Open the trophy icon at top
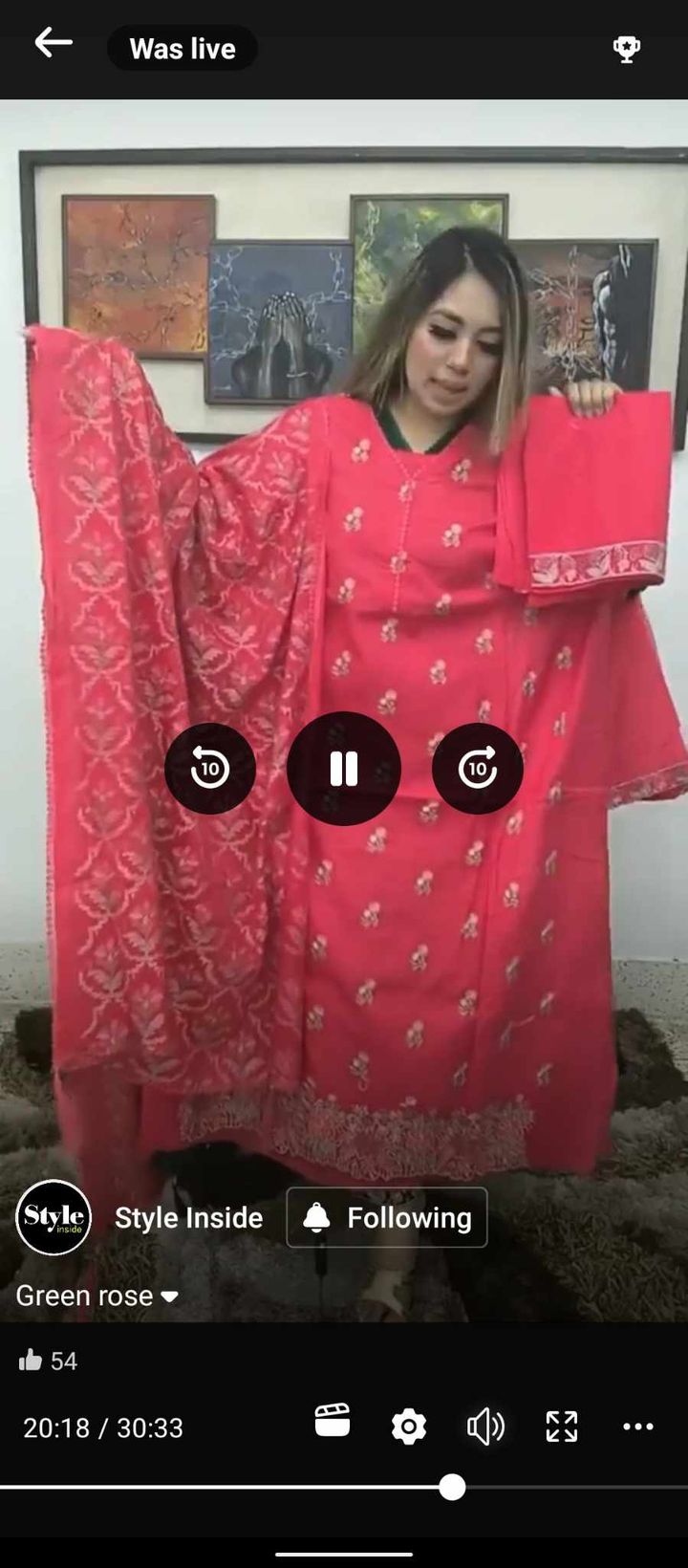The image size is (688, 1568). tap(626, 48)
